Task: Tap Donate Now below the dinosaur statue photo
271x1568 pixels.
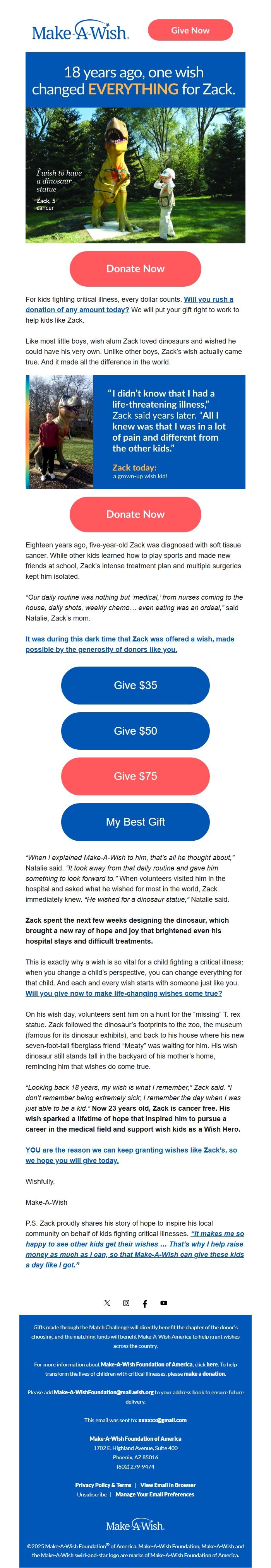Action: (135, 268)
